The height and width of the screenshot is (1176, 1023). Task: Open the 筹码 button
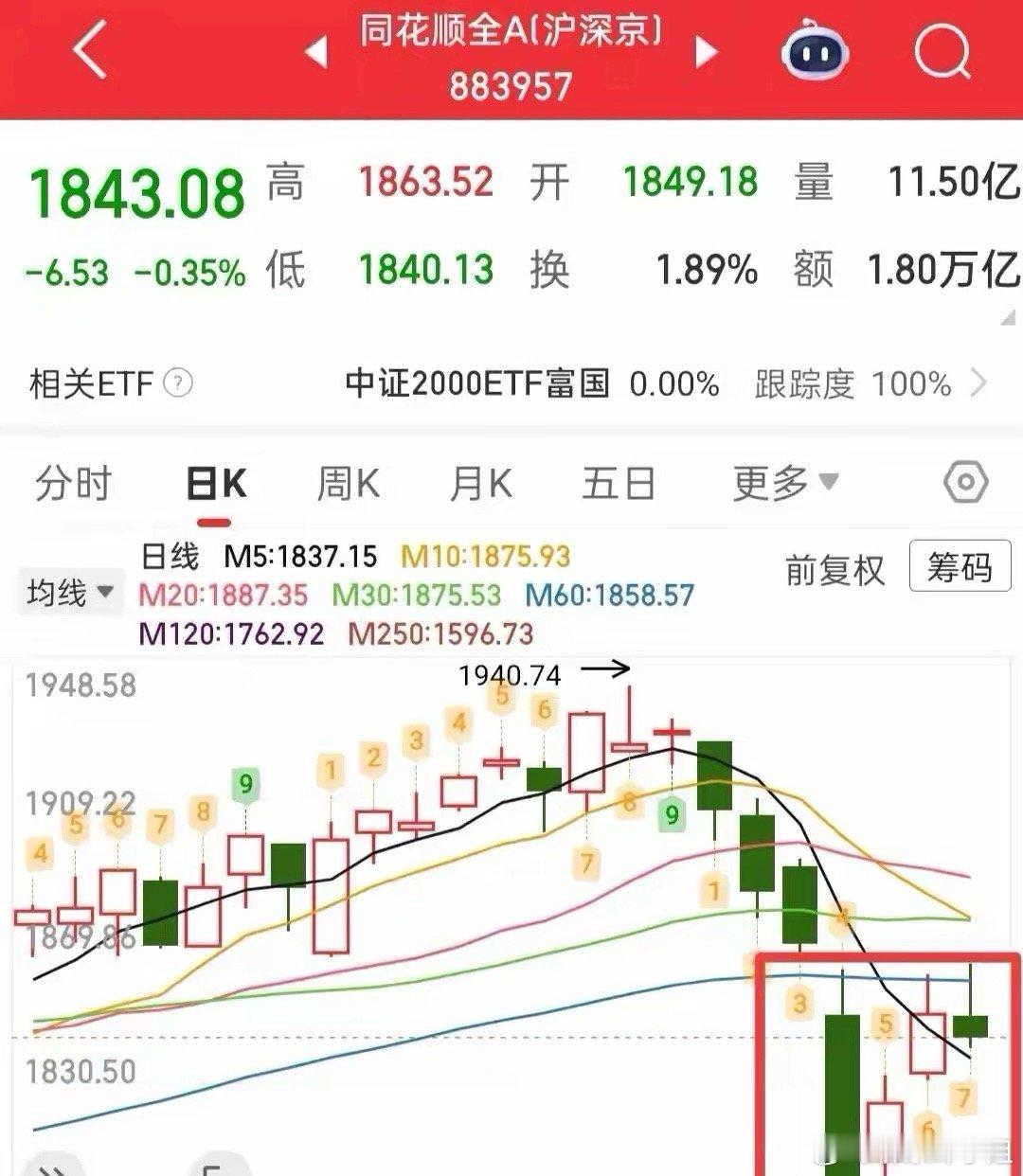[x=960, y=566]
